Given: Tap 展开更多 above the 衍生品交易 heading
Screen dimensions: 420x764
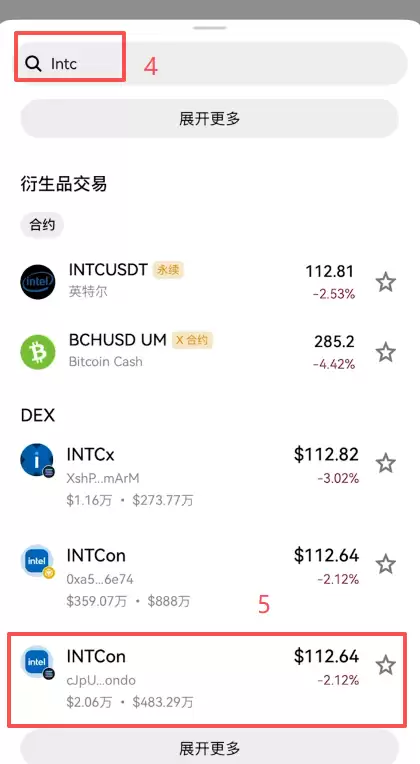Looking at the screenshot, I should tap(210, 118).
